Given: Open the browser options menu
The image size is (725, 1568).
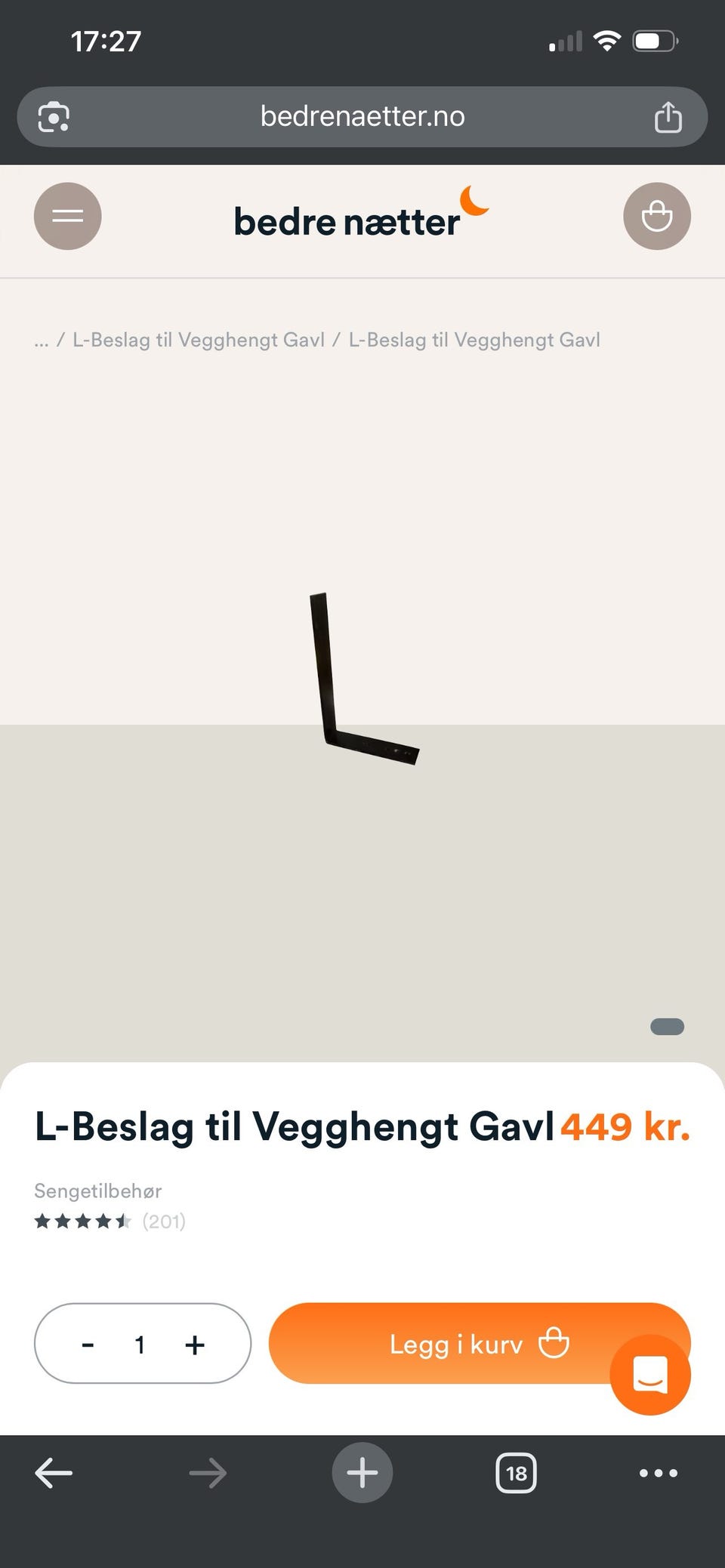Looking at the screenshot, I should coord(657,1472).
